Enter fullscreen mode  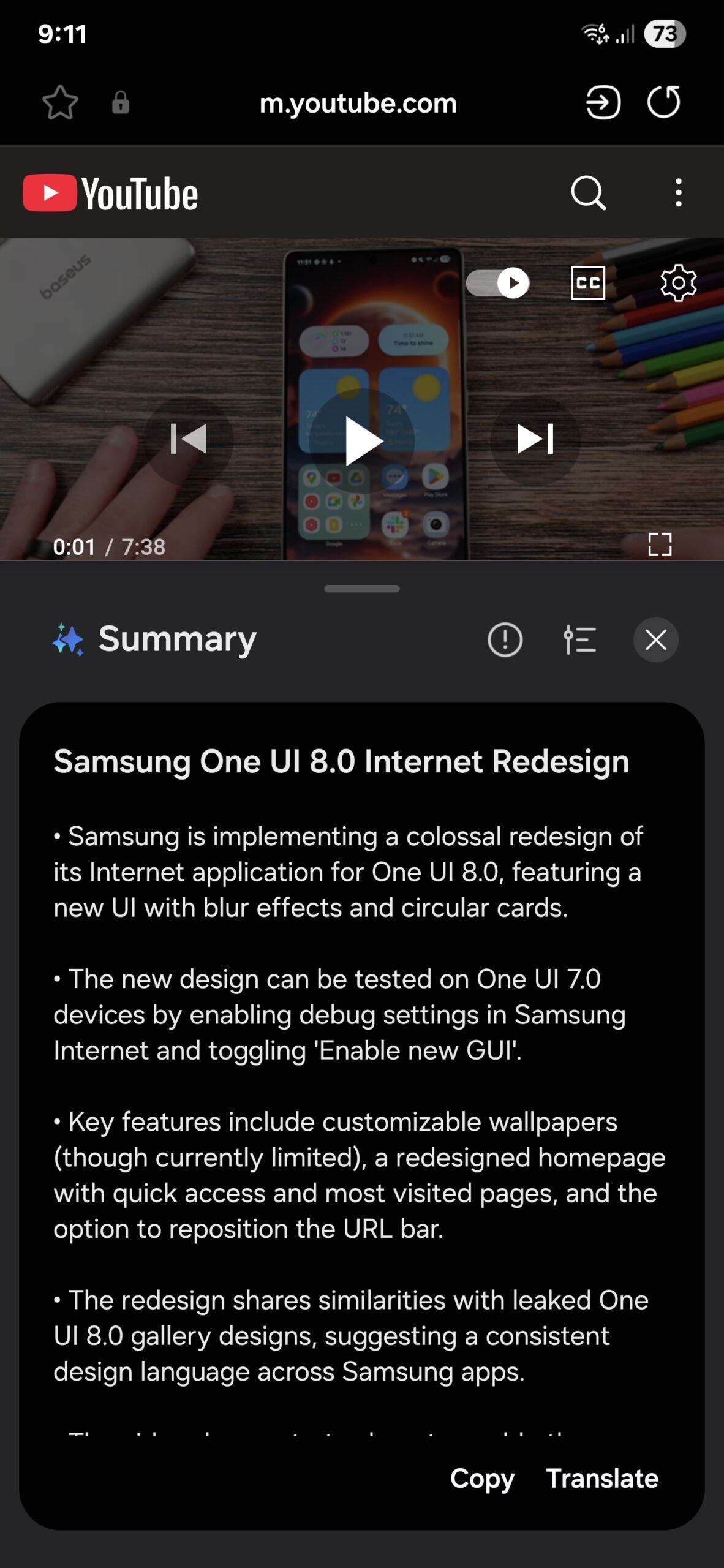tap(660, 544)
